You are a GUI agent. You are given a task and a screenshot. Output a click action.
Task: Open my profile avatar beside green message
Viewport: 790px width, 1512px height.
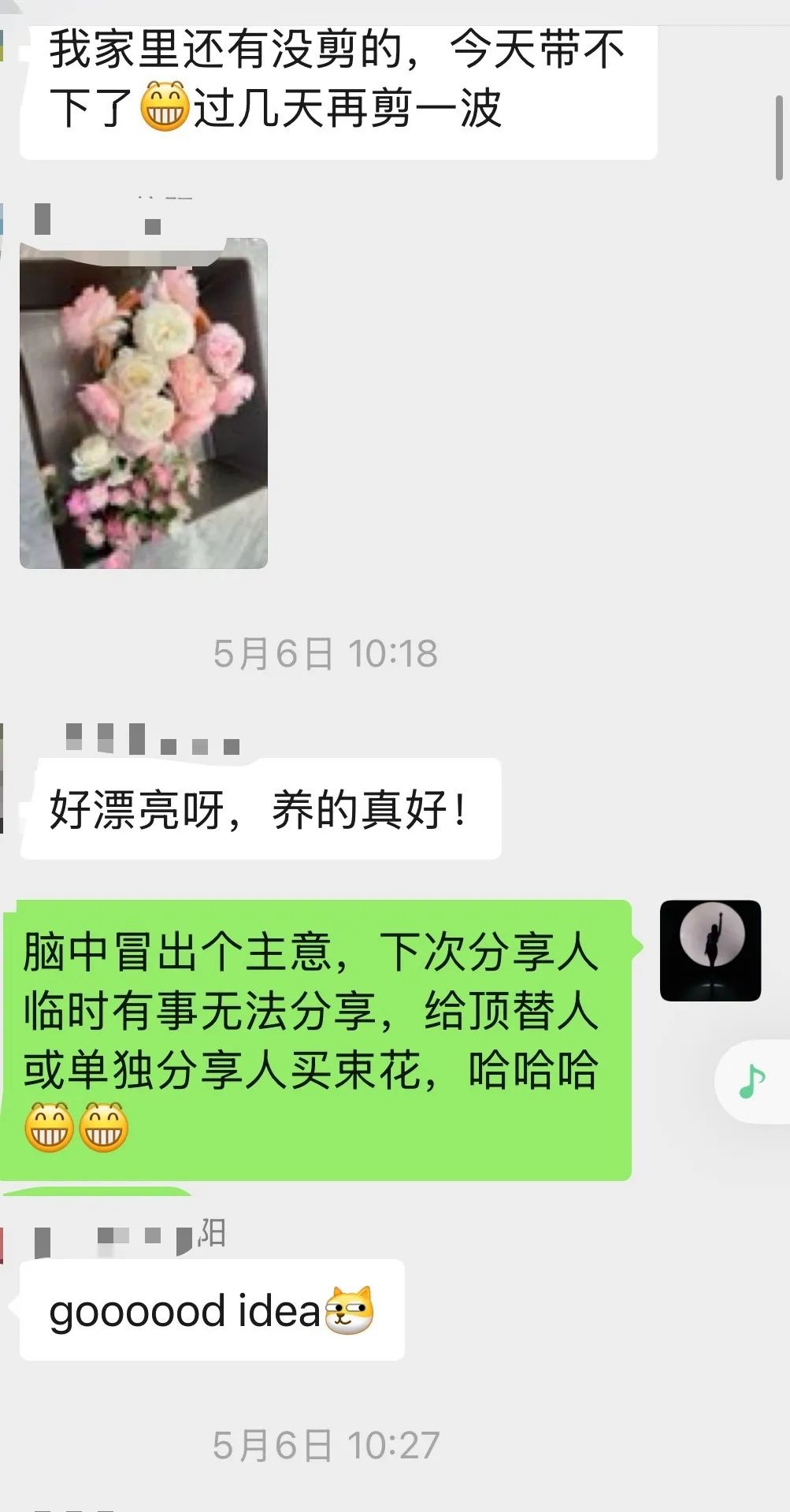pos(710,950)
